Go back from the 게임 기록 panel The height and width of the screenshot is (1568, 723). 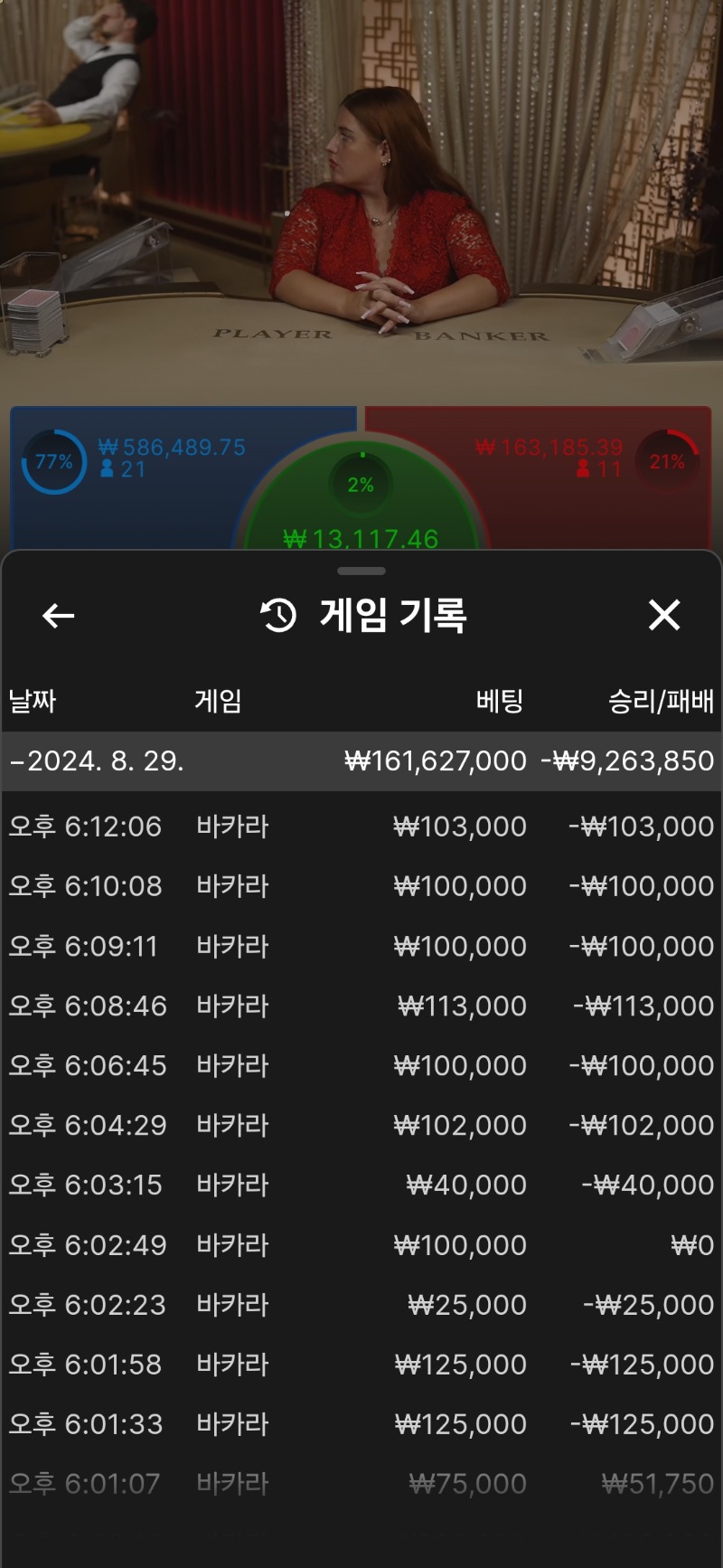tap(59, 617)
